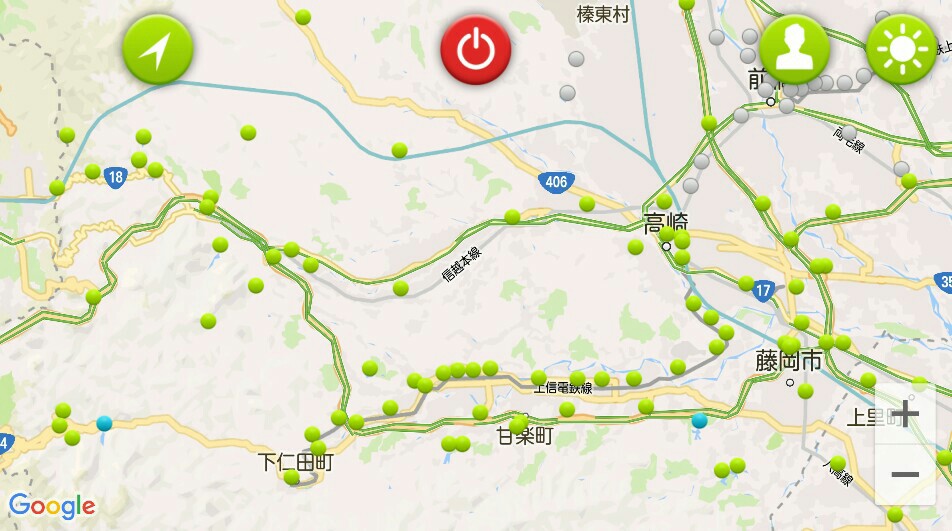The image size is (952, 531).
Task: Zoom out with the minus button
Action: click(x=905, y=474)
